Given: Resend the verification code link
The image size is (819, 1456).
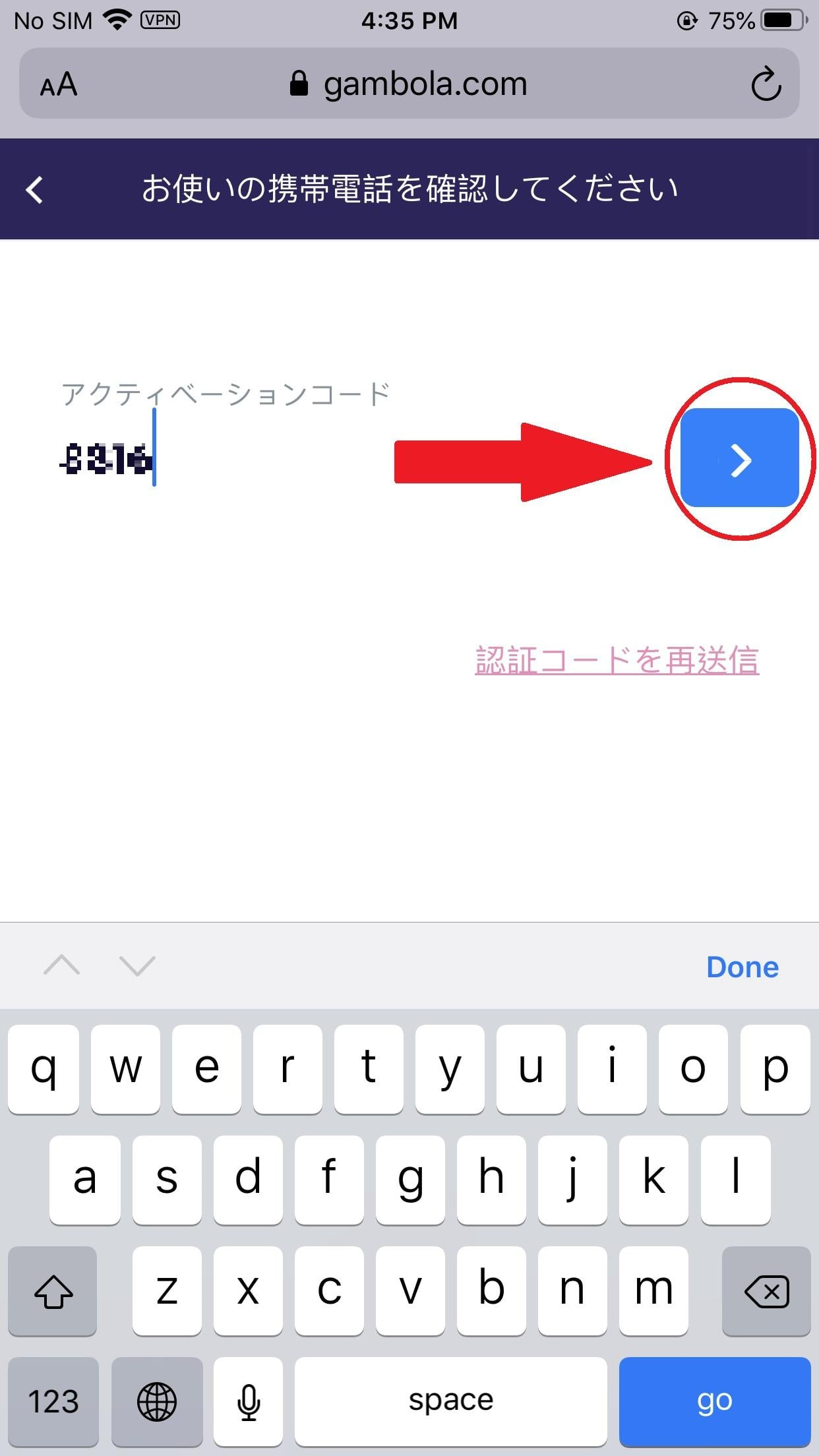Looking at the screenshot, I should tap(617, 660).
